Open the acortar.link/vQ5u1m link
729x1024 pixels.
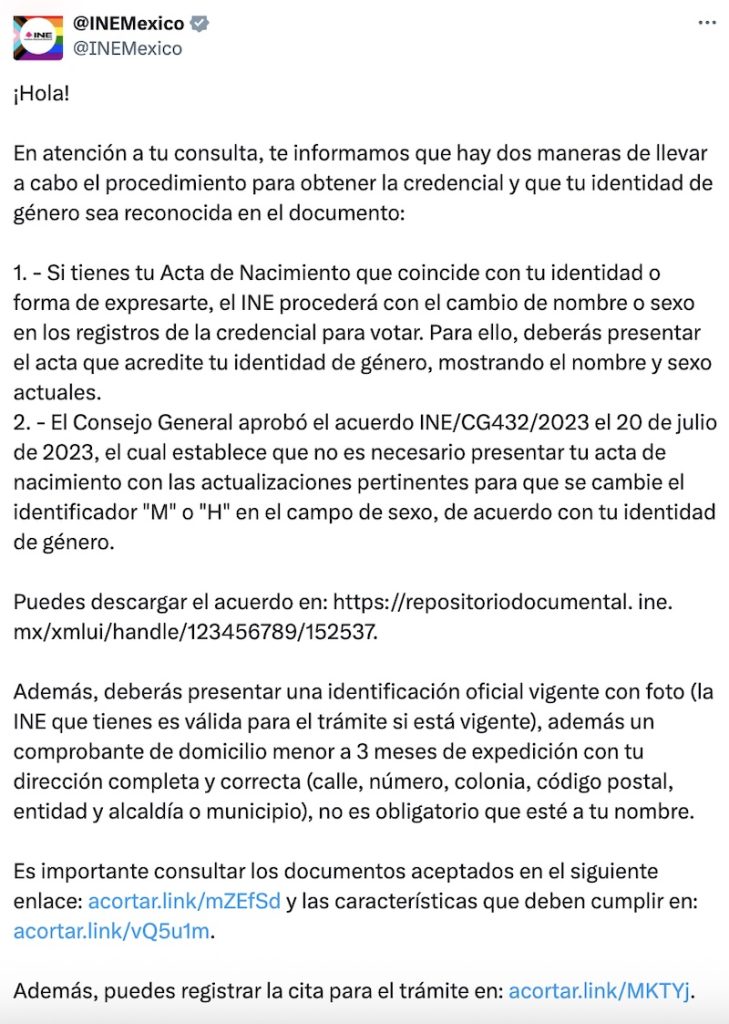point(113,931)
